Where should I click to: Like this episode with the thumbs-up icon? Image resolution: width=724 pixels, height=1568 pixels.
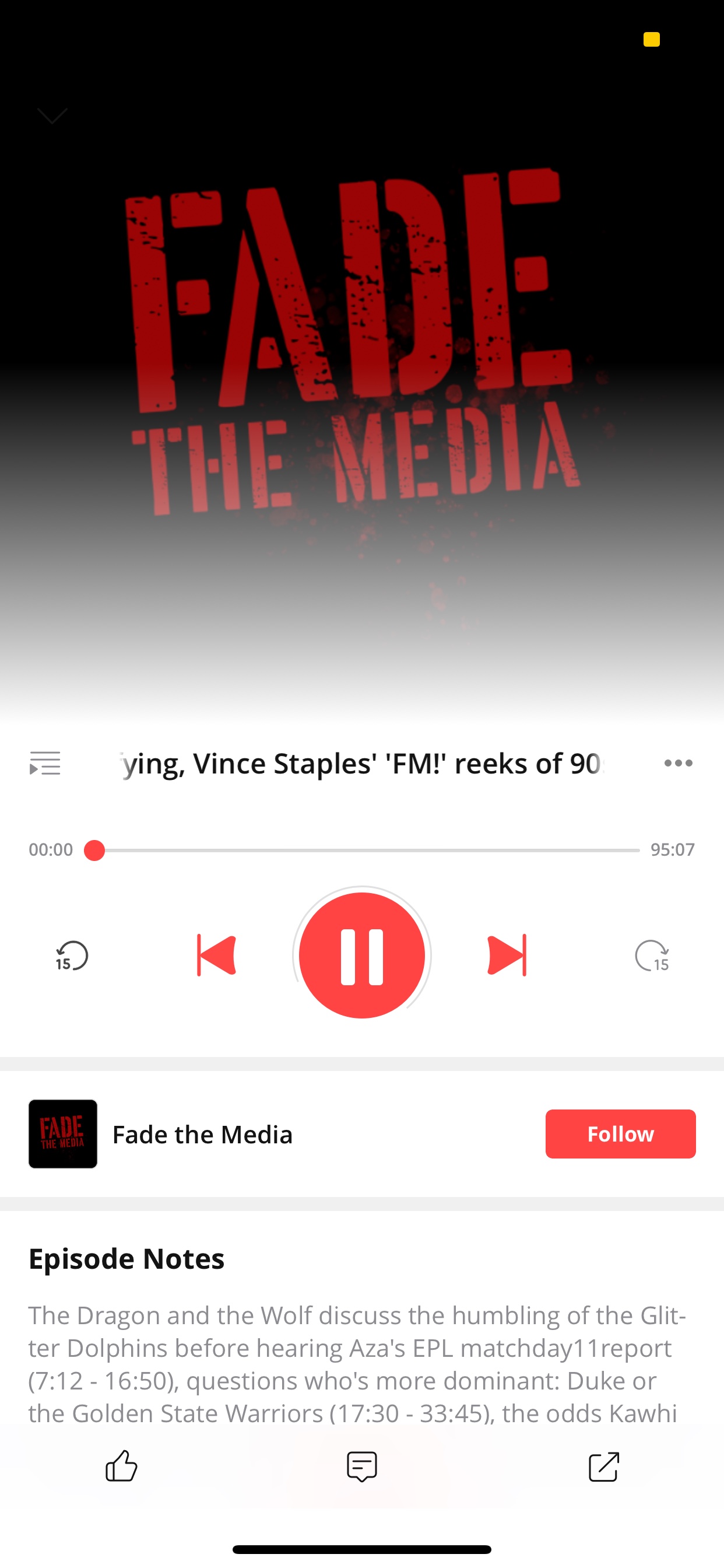(121, 1466)
